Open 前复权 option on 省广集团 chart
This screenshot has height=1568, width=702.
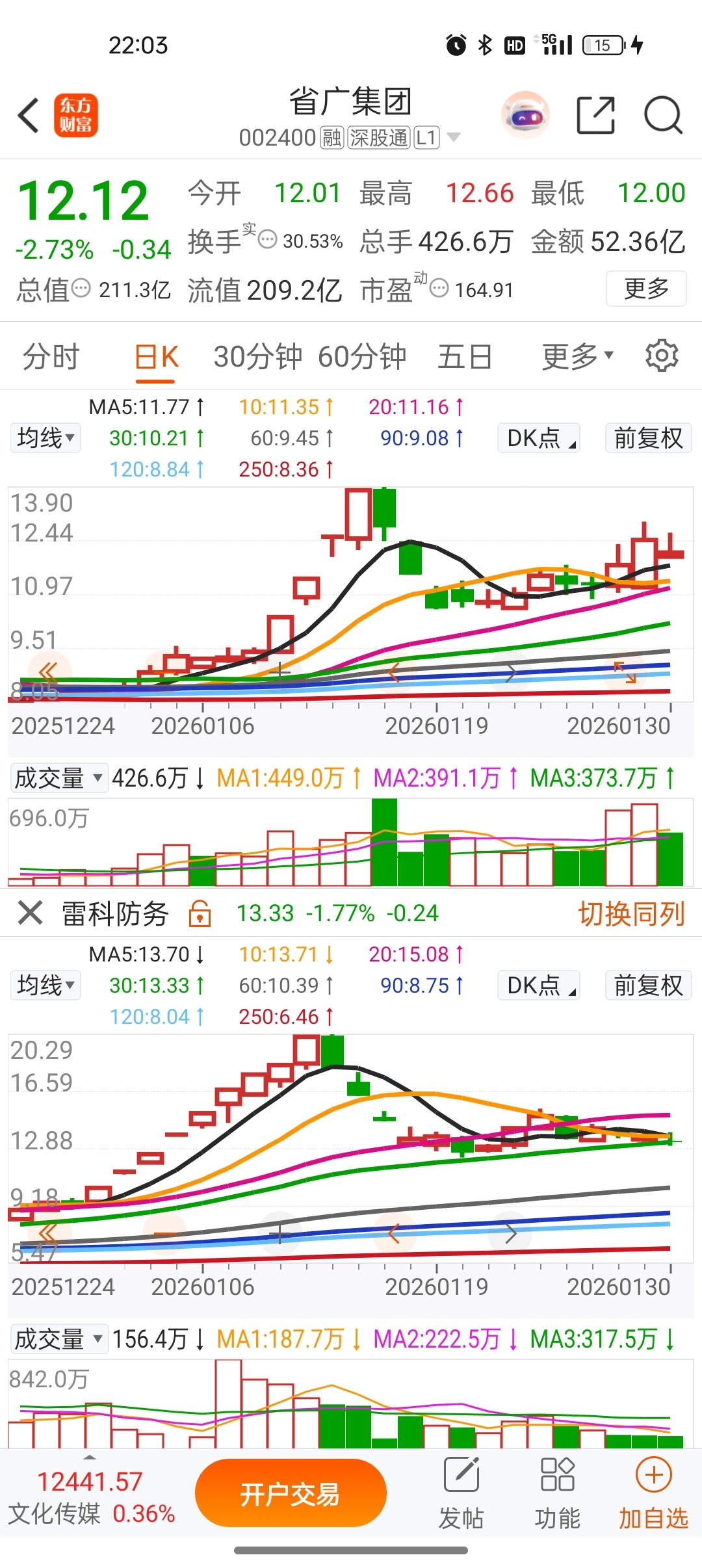648,438
